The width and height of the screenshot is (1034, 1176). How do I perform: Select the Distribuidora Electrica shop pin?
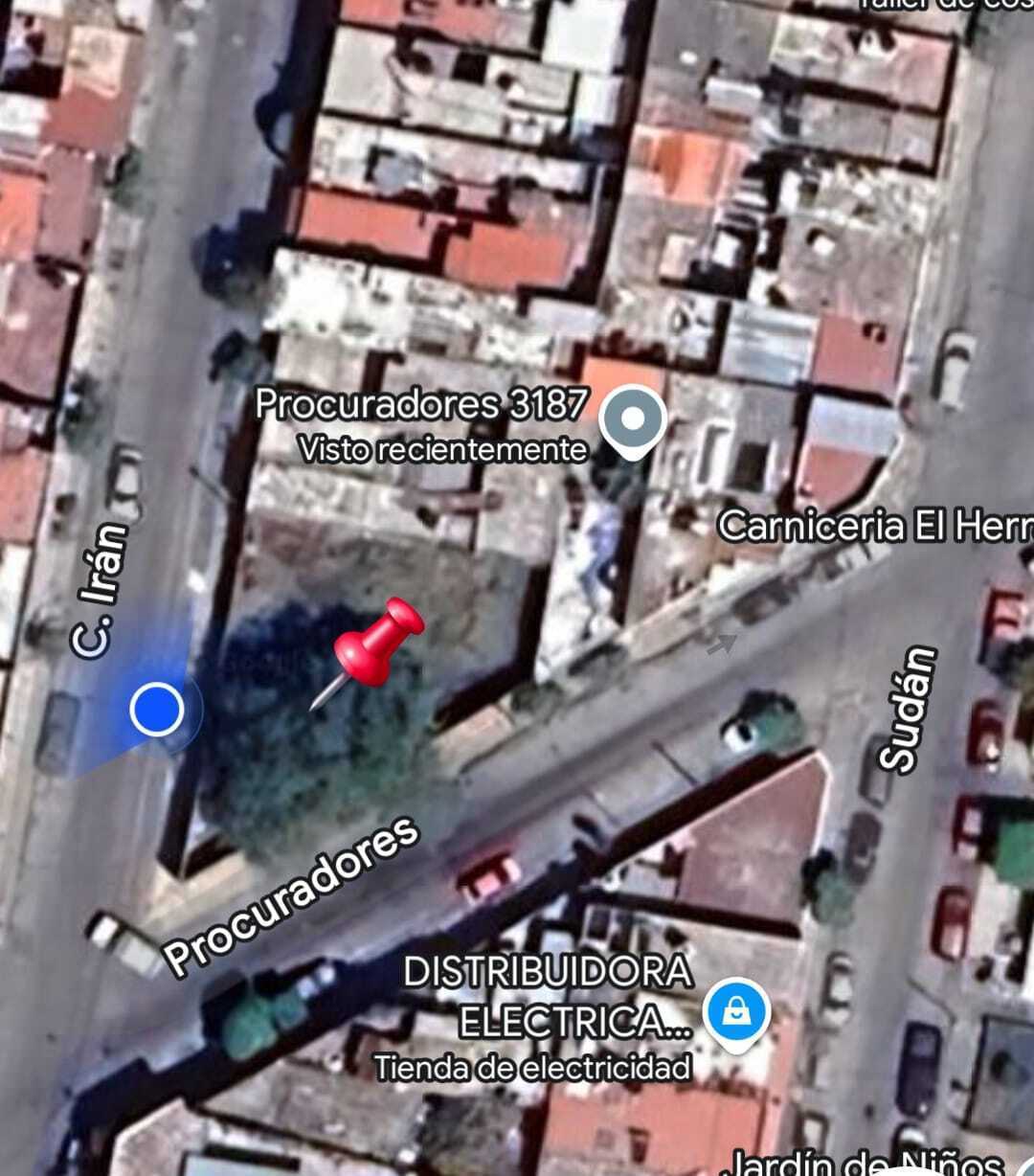click(736, 1012)
